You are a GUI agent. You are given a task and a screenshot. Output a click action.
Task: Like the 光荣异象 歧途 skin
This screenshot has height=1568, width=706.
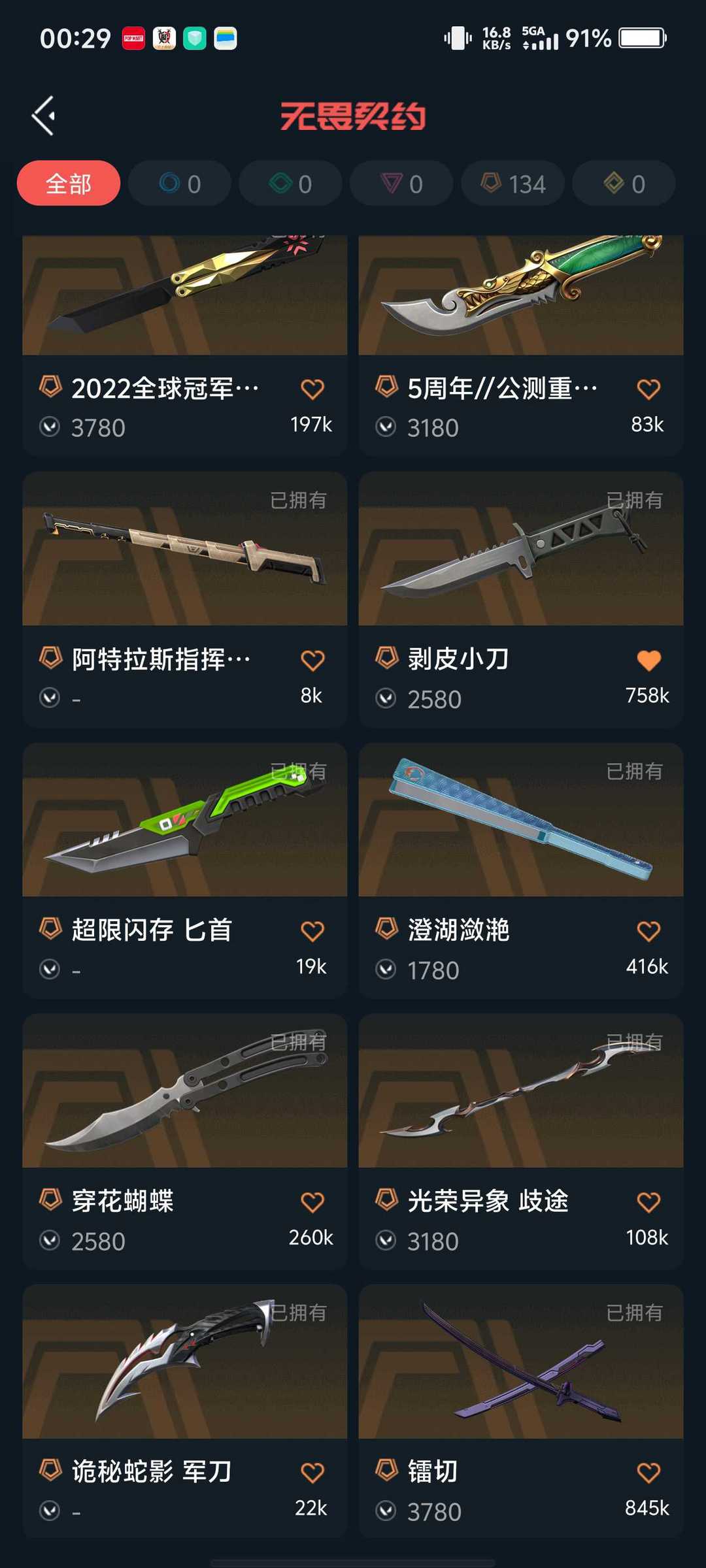click(x=648, y=1202)
